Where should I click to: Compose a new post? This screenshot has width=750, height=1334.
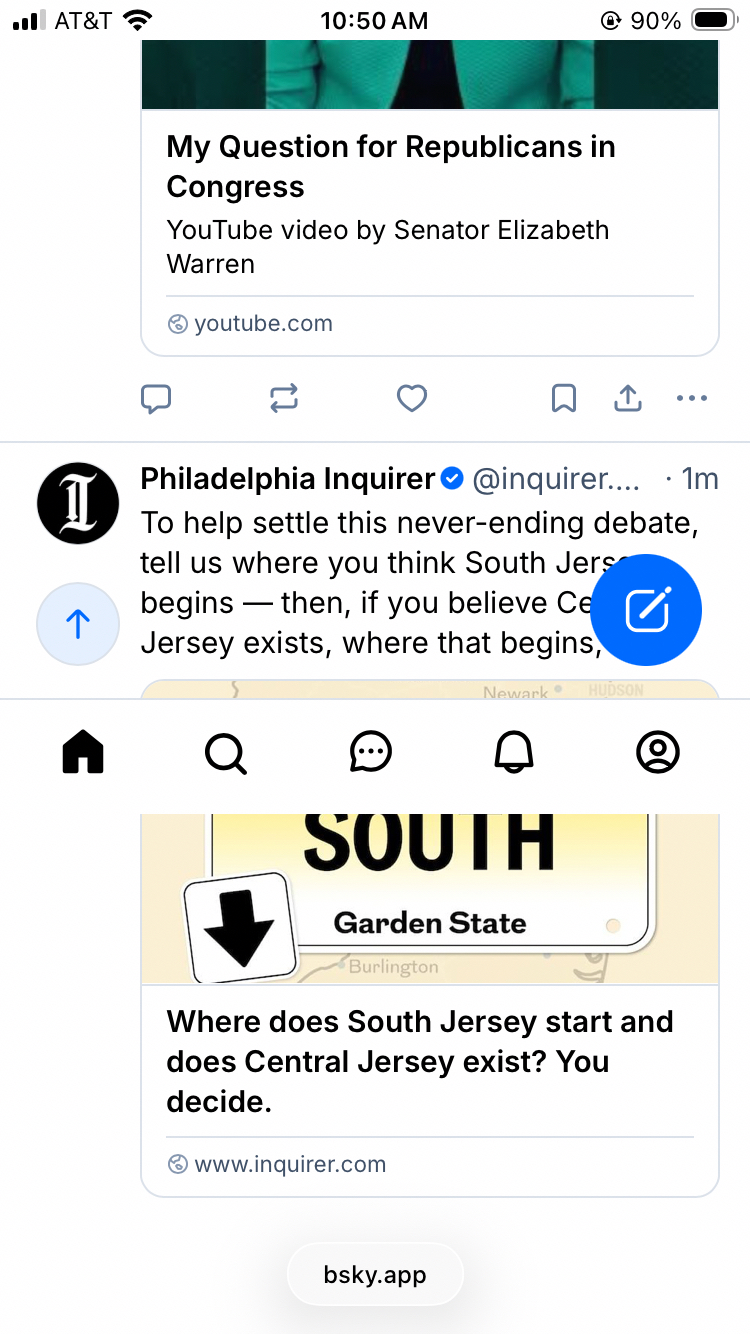(x=646, y=609)
